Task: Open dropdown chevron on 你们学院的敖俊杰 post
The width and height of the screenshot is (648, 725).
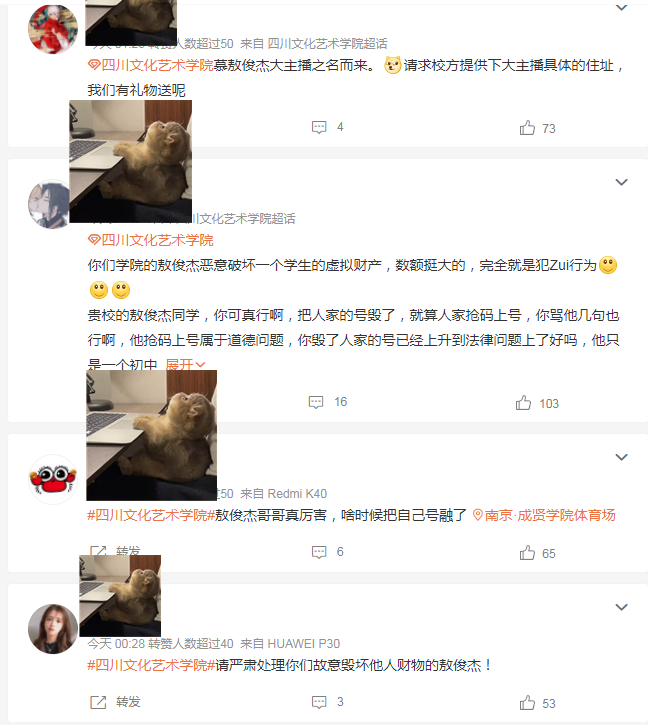Action: point(621,182)
